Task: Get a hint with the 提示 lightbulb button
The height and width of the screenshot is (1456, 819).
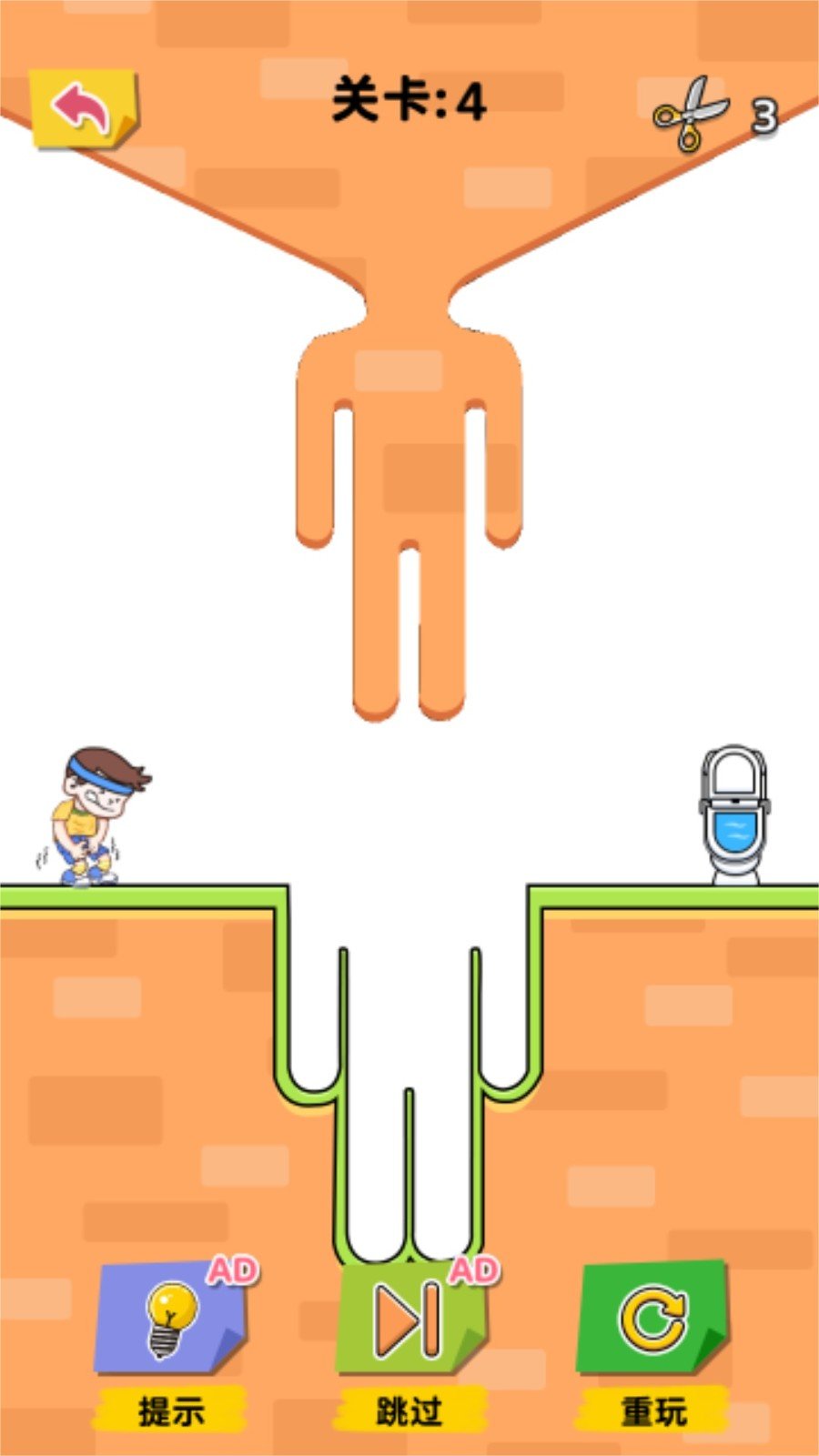Action: coord(170,1319)
